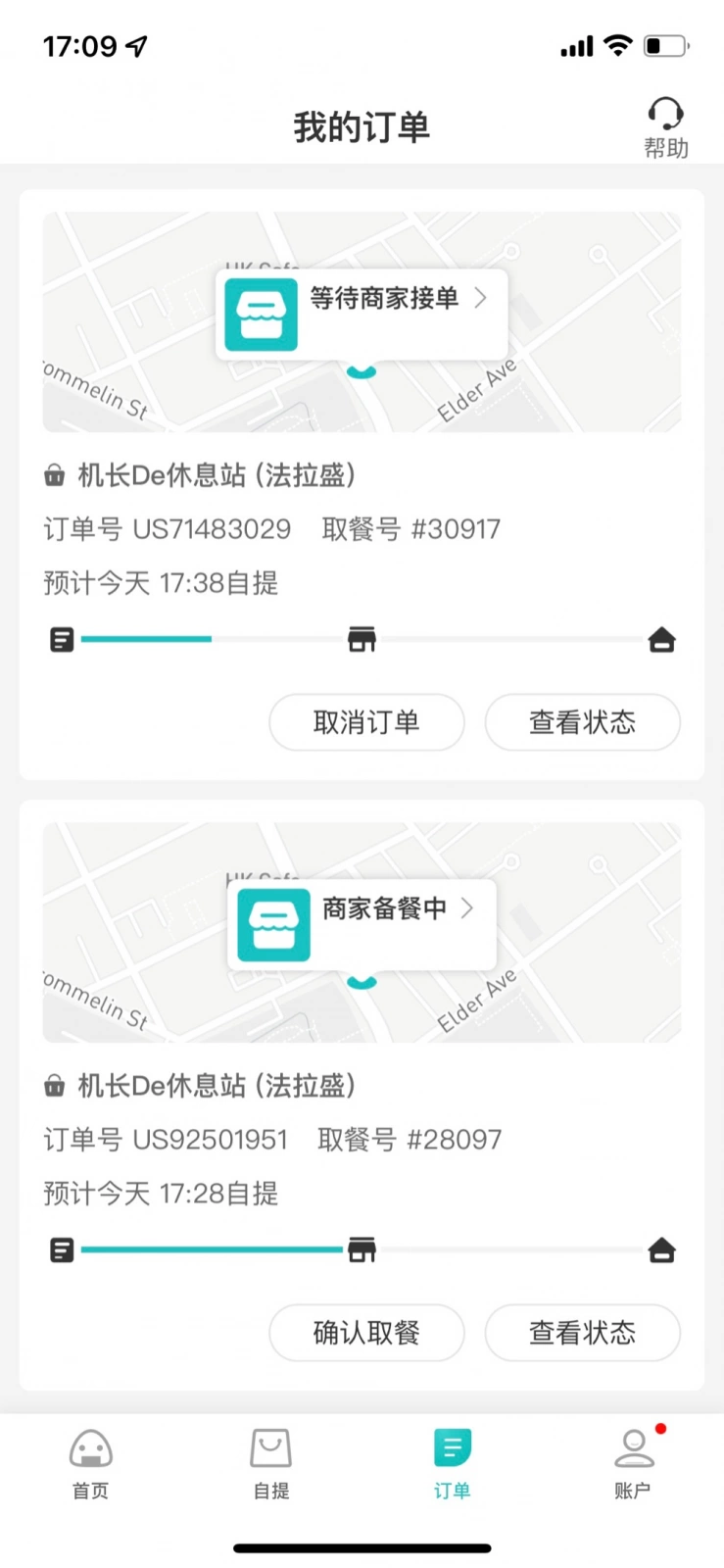Go to the 账户 tab
The height and width of the screenshot is (1568, 724).
tap(633, 1464)
